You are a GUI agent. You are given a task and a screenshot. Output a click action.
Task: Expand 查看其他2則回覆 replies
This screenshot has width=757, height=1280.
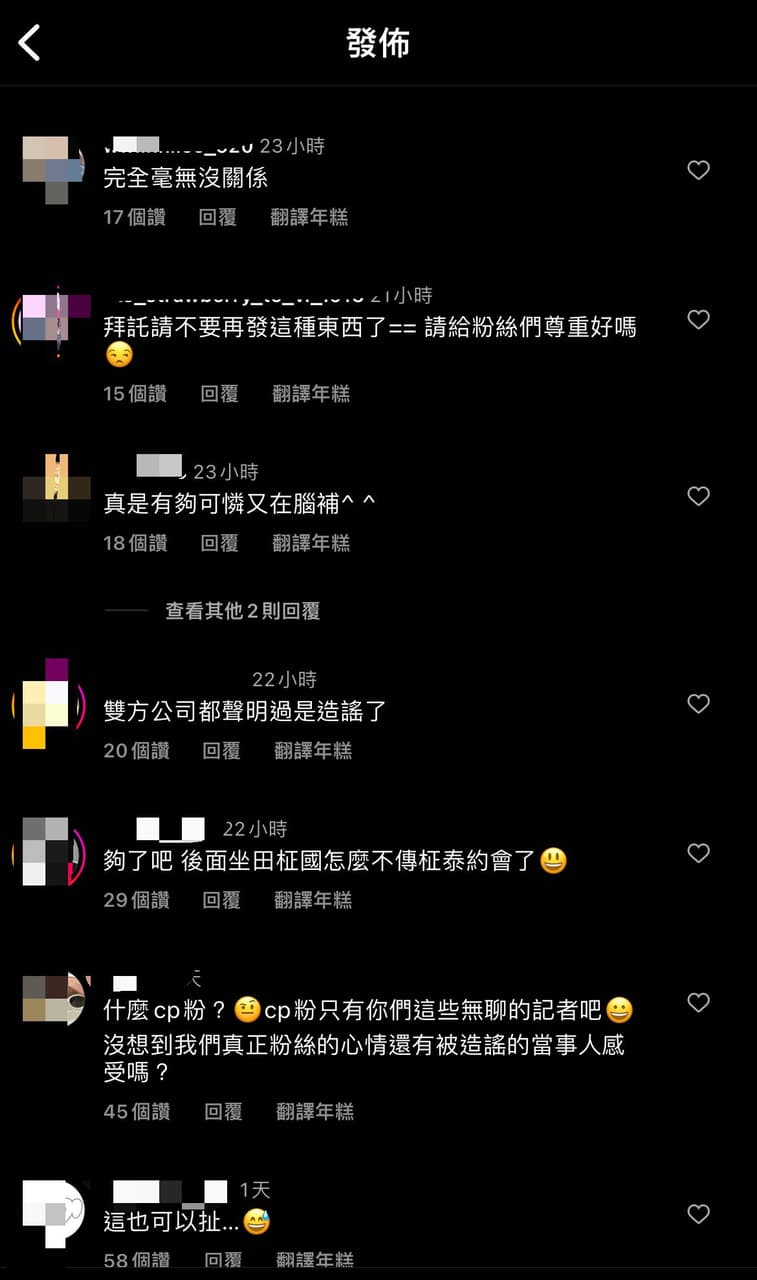coord(242,611)
